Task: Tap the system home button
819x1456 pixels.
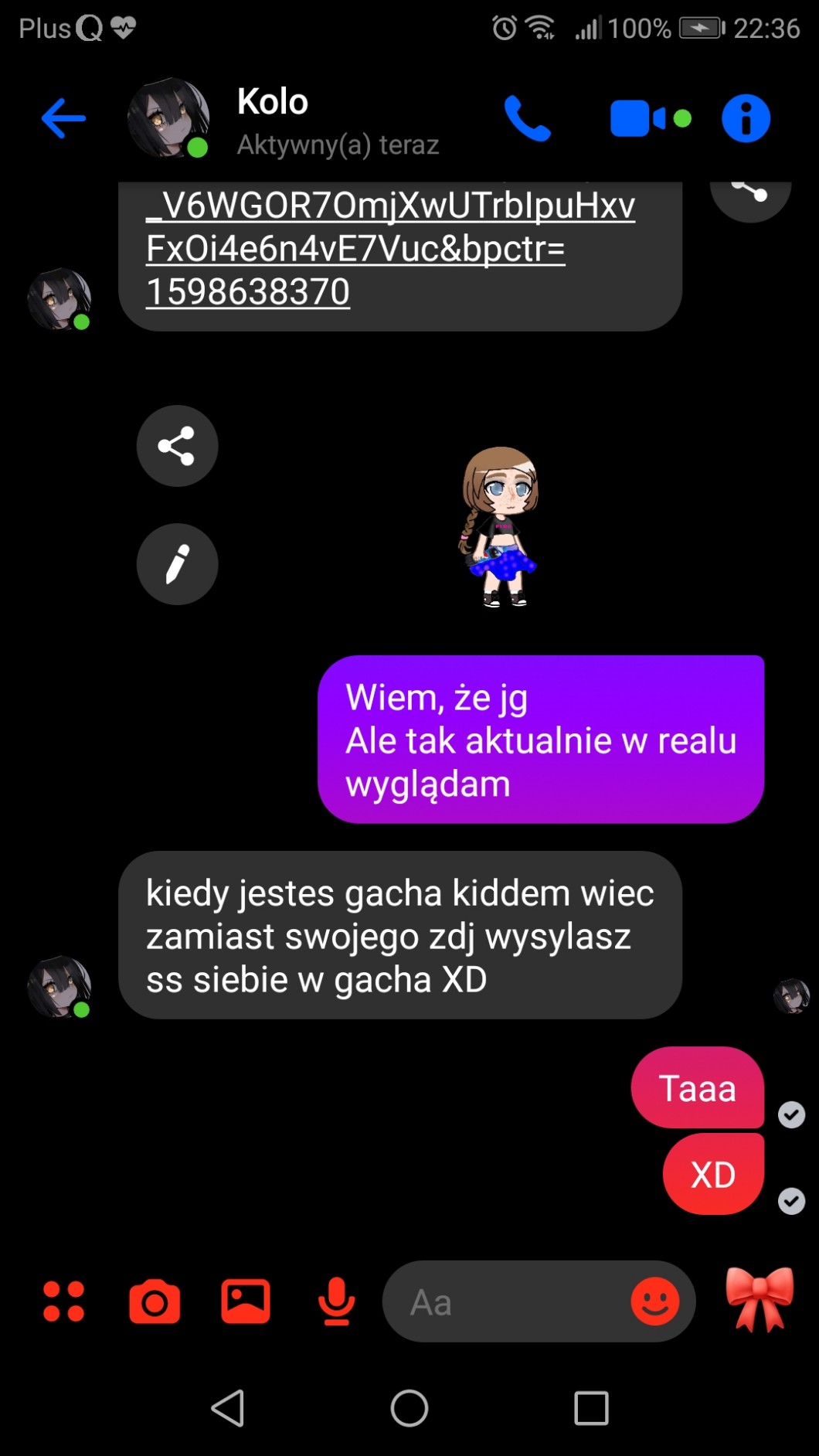Action: click(x=409, y=1408)
